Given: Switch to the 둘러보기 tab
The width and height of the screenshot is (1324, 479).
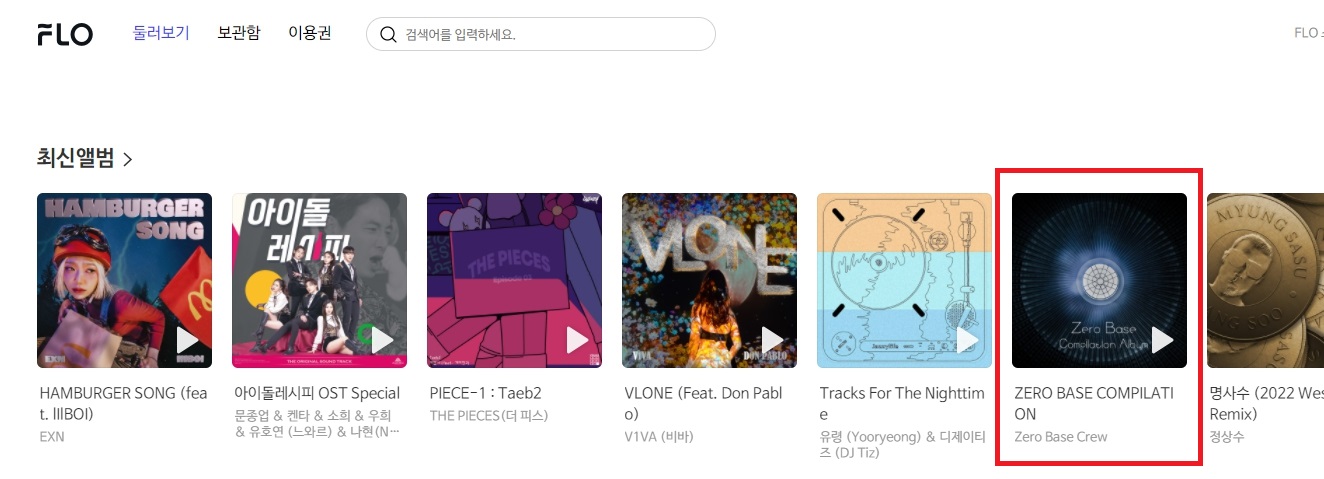Looking at the screenshot, I should pyautogui.click(x=161, y=33).
